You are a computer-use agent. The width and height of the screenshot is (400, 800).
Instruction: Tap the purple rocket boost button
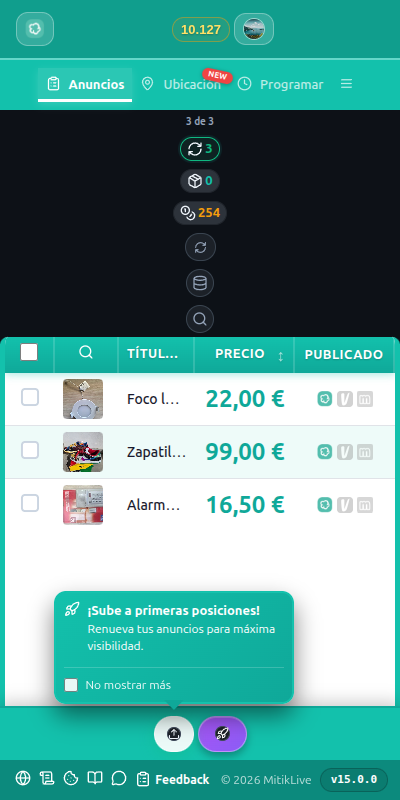click(222, 734)
